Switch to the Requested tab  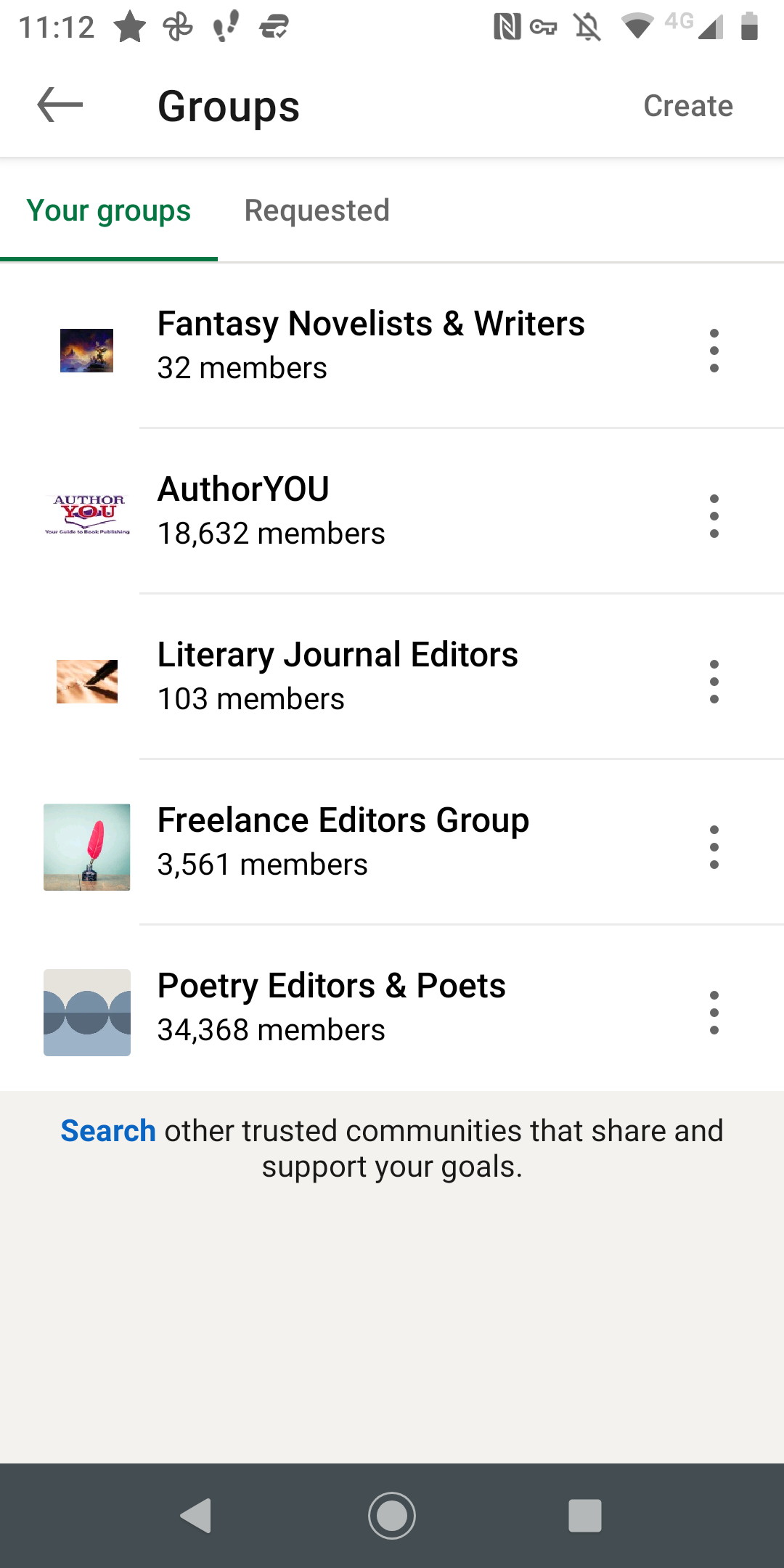[x=317, y=211]
